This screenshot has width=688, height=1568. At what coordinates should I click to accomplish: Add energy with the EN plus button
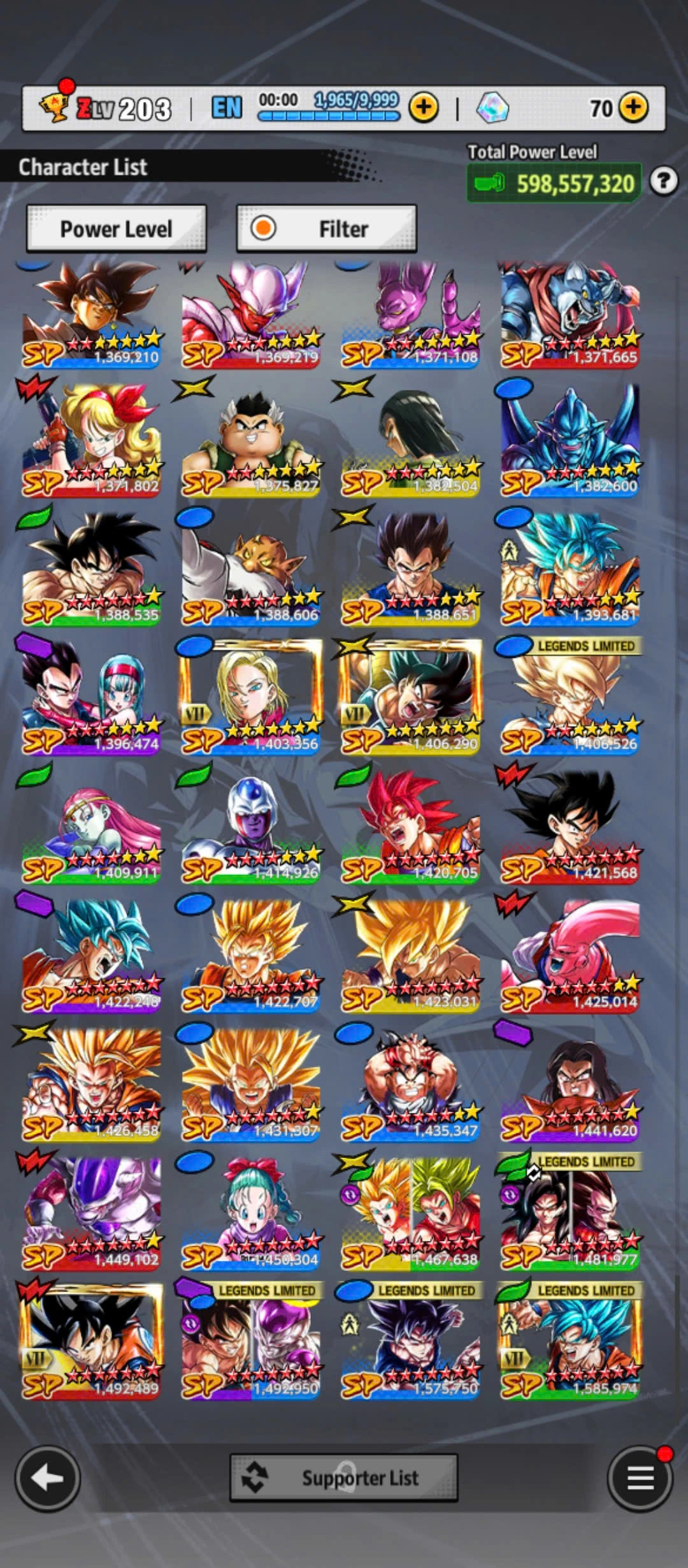point(424,108)
